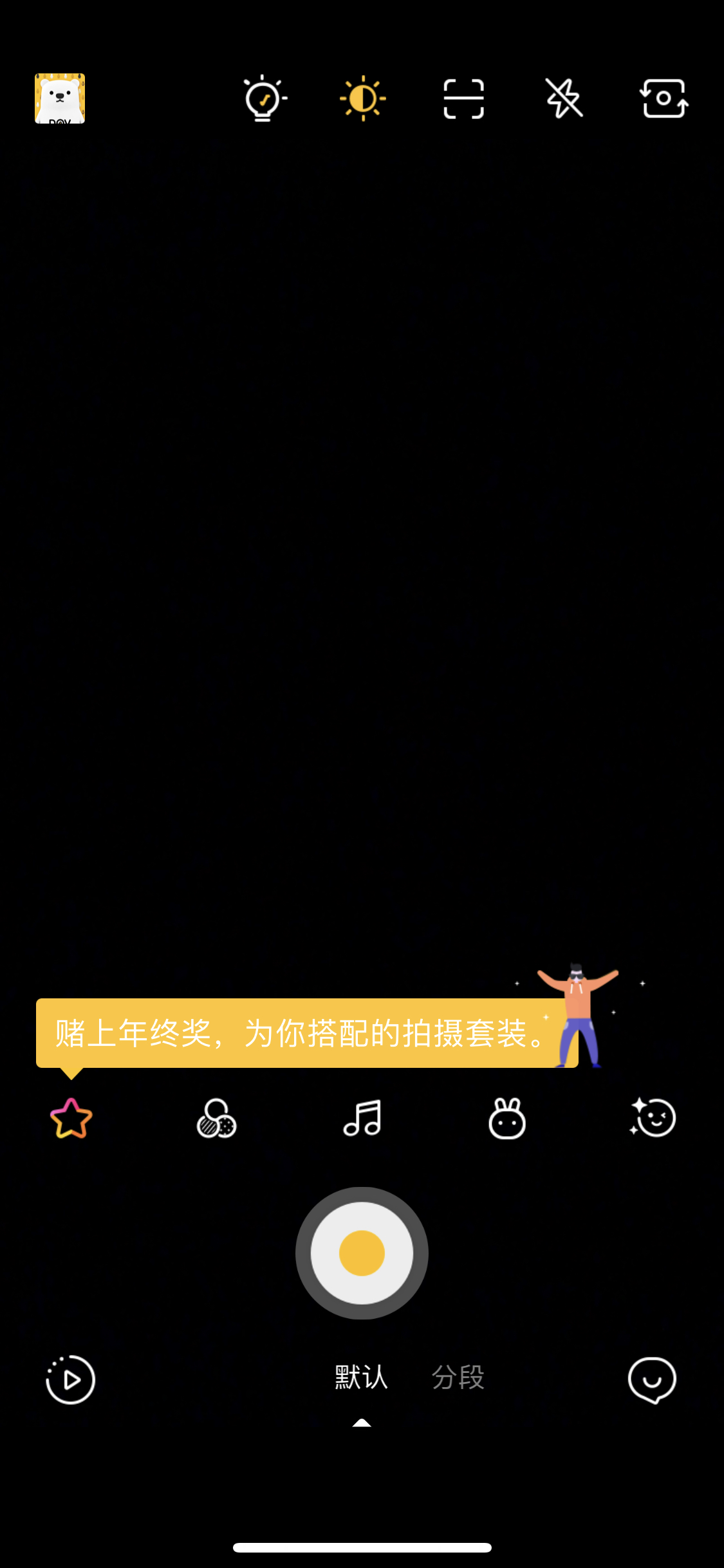Flip the camera with the switch icon
This screenshot has height=1568, width=724.
[x=664, y=98]
